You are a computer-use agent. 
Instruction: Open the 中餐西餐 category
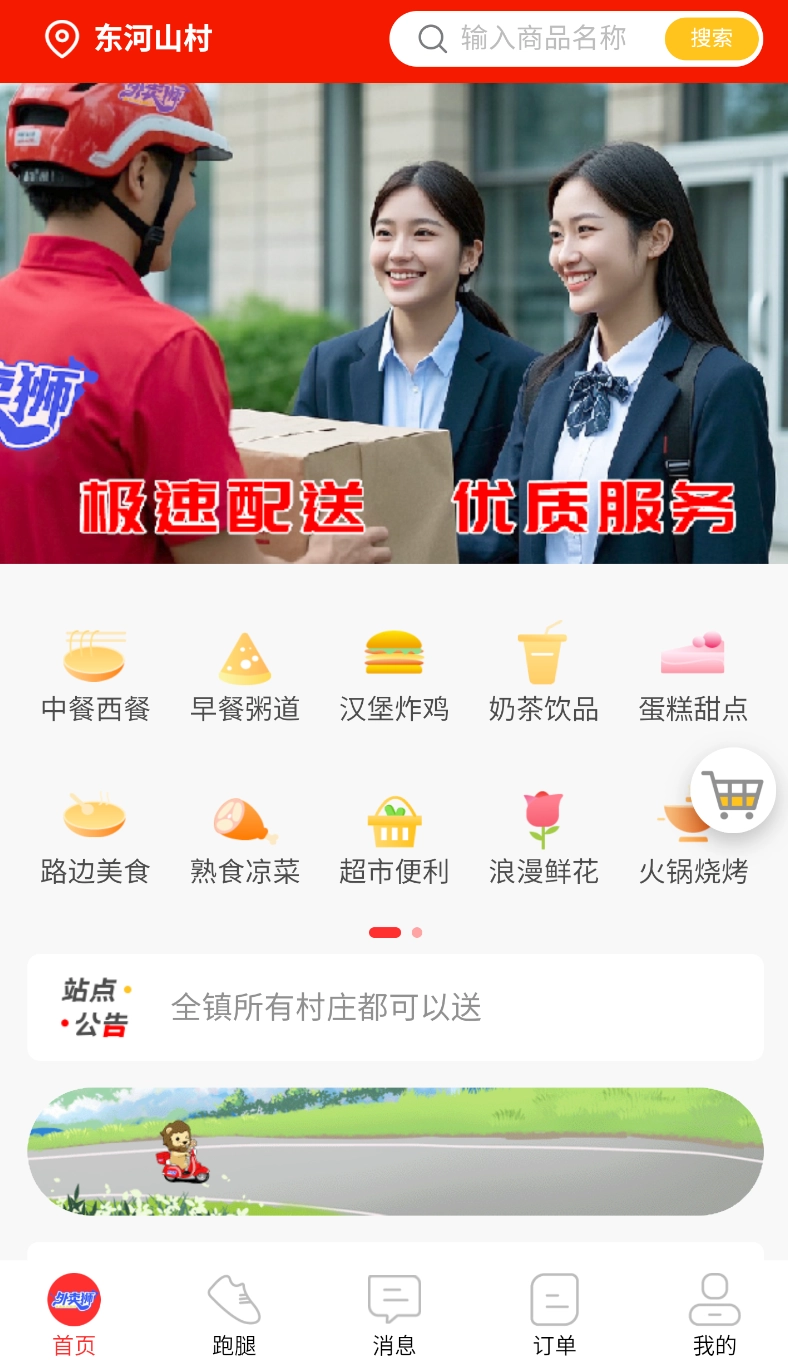pos(95,674)
